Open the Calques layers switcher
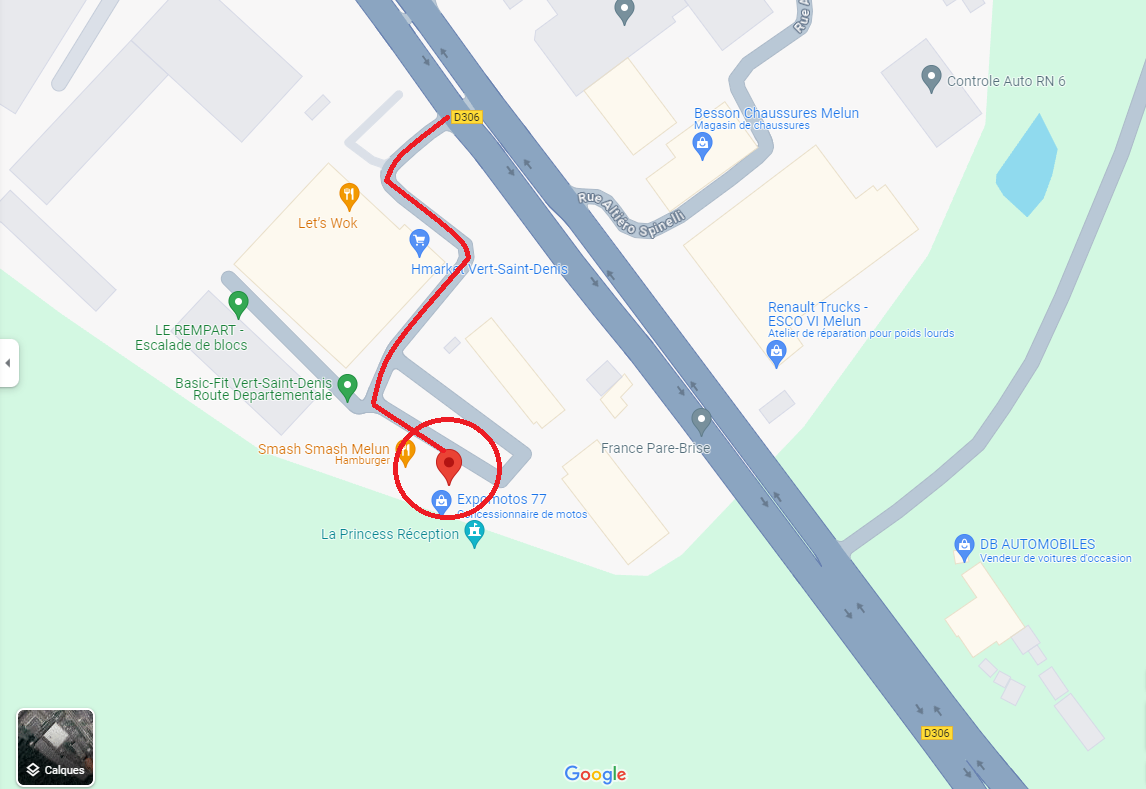 [55, 747]
